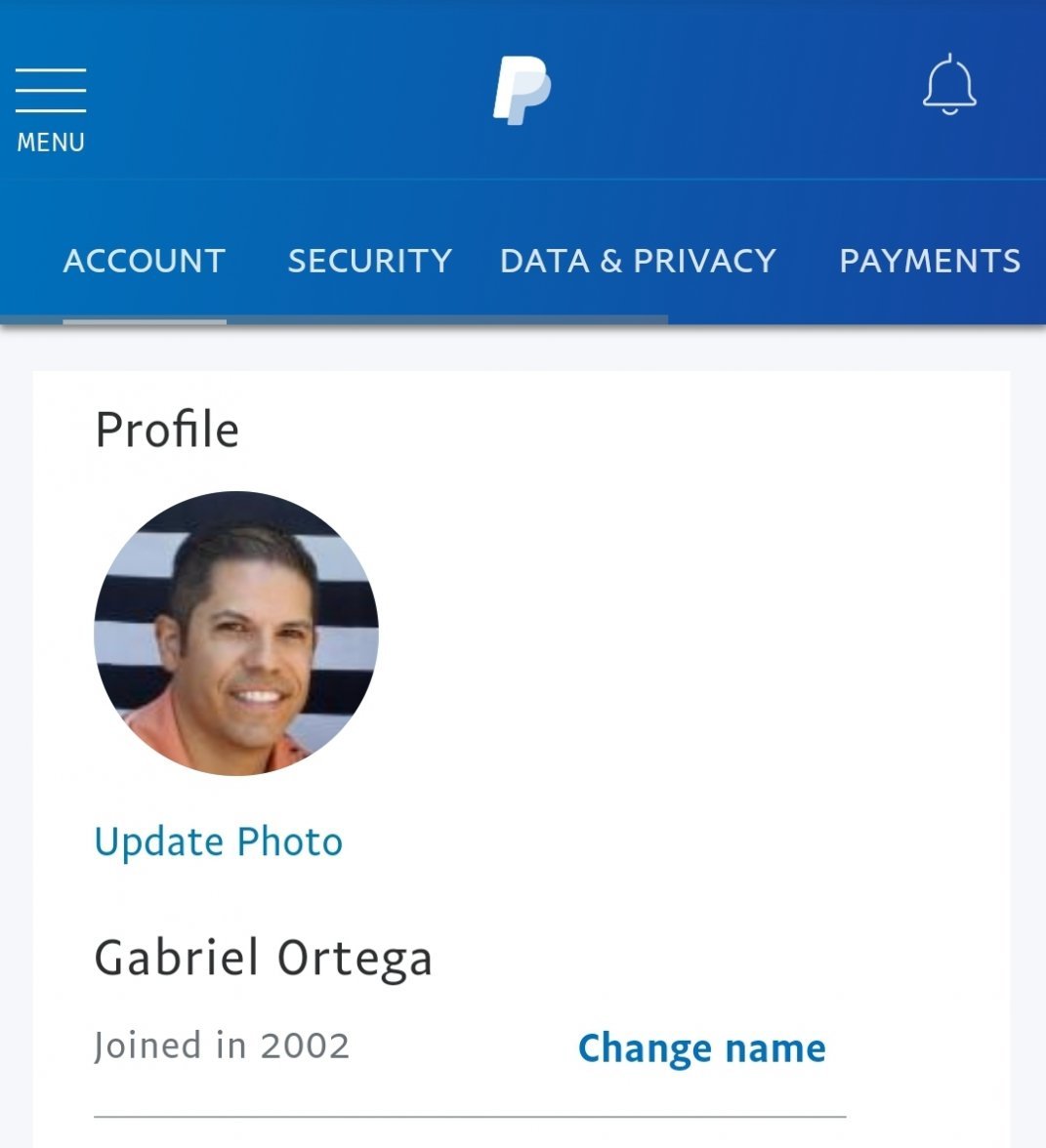This screenshot has width=1046, height=1148.
Task: Click the Profile heading
Action: coord(167,429)
